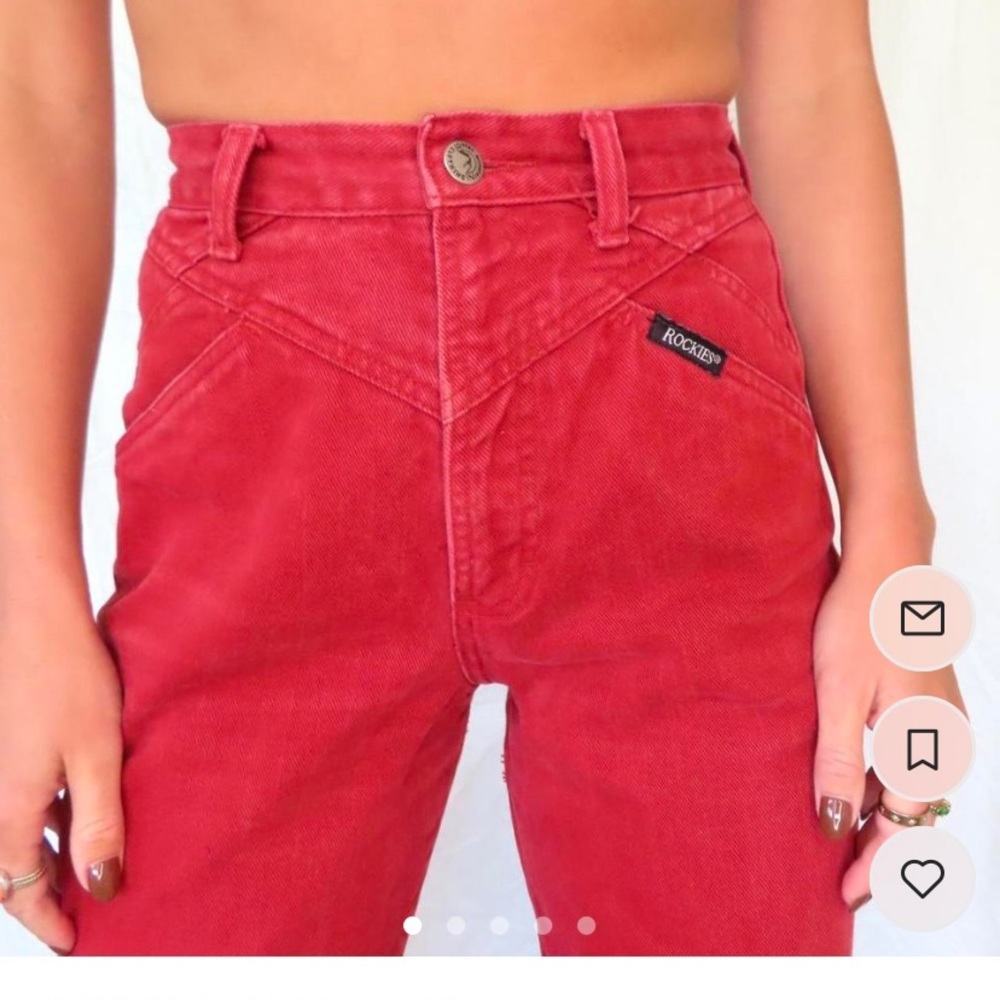Screen dimensions: 1000x1000
Task: Like the listing with the heart icon
Action: click(922, 879)
